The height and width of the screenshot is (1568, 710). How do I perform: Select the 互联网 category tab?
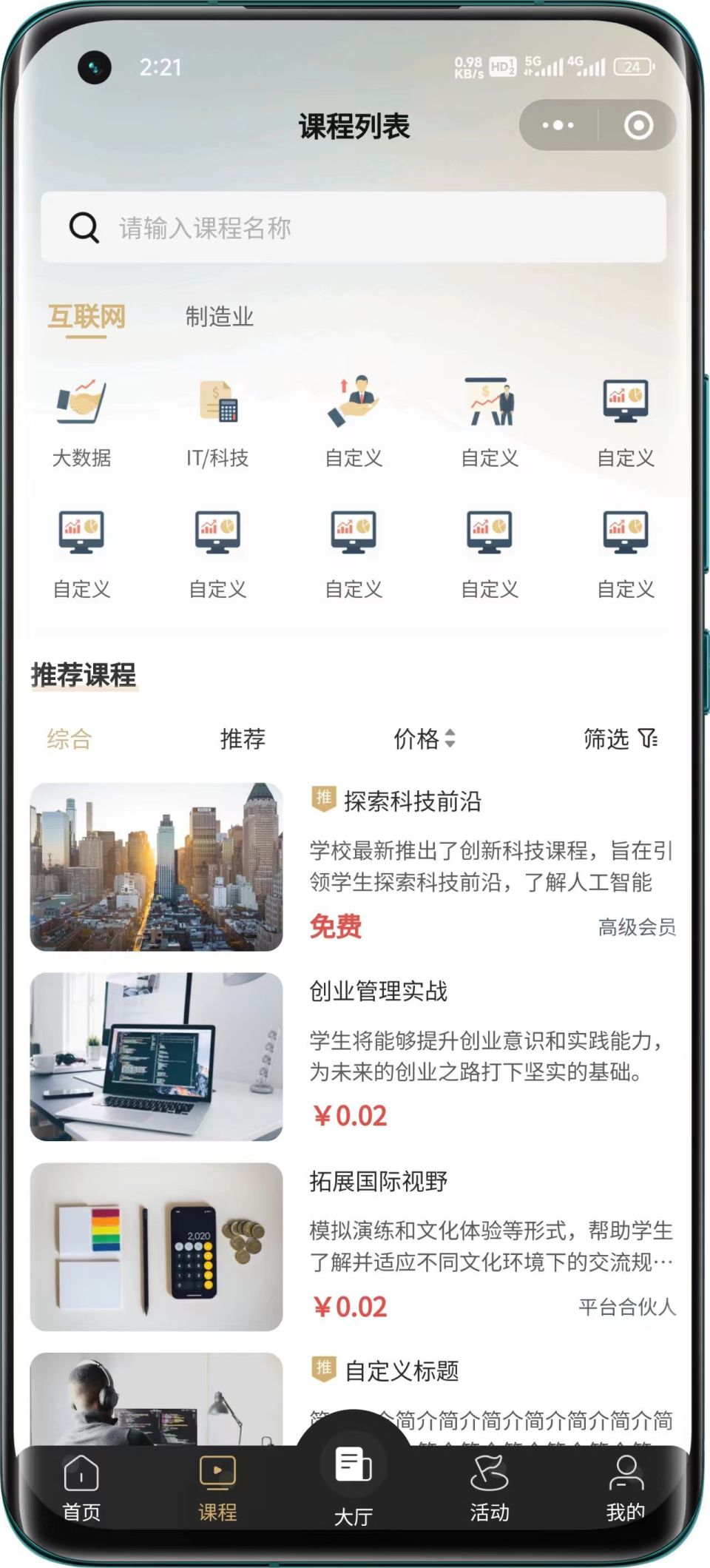pyautogui.click(x=87, y=317)
